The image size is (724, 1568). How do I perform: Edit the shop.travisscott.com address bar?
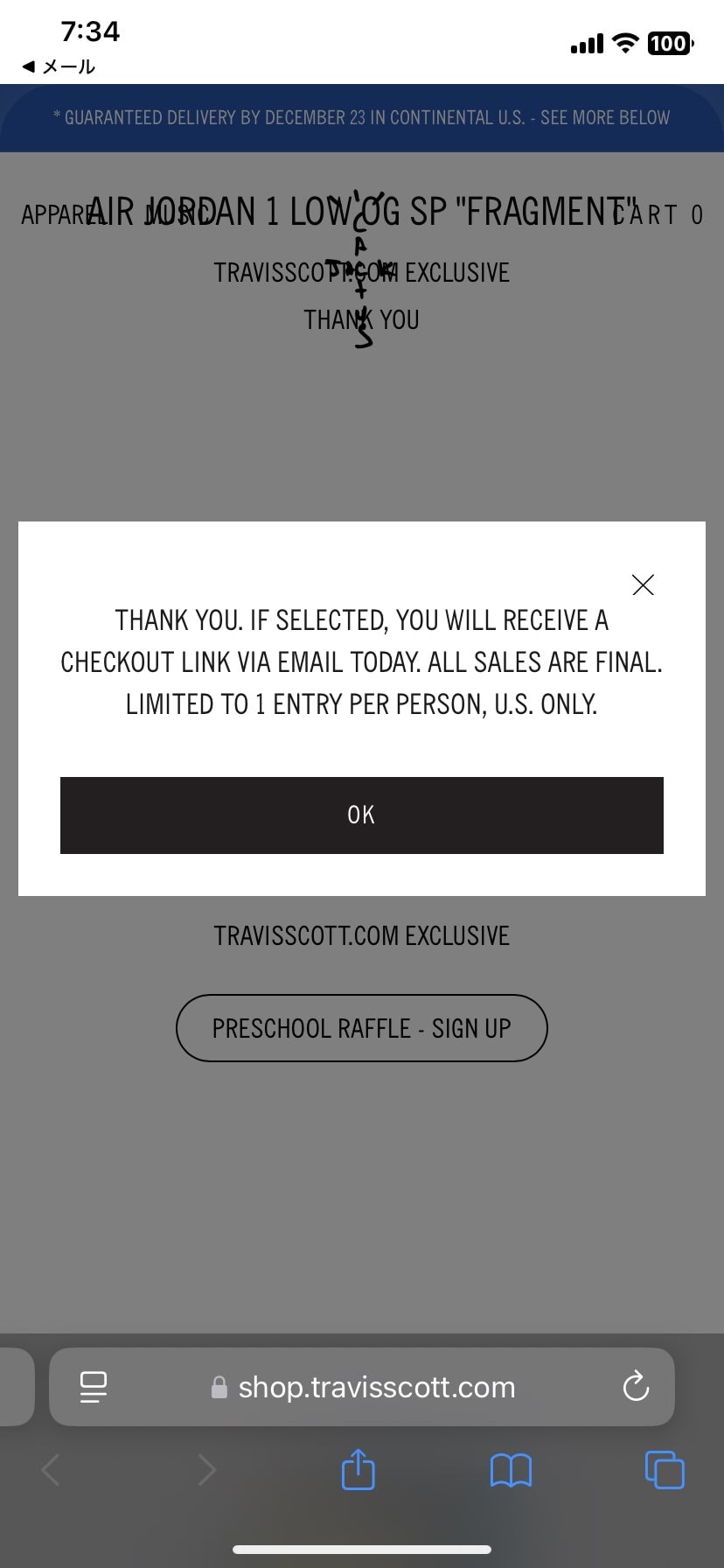pyautogui.click(x=376, y=1387)
